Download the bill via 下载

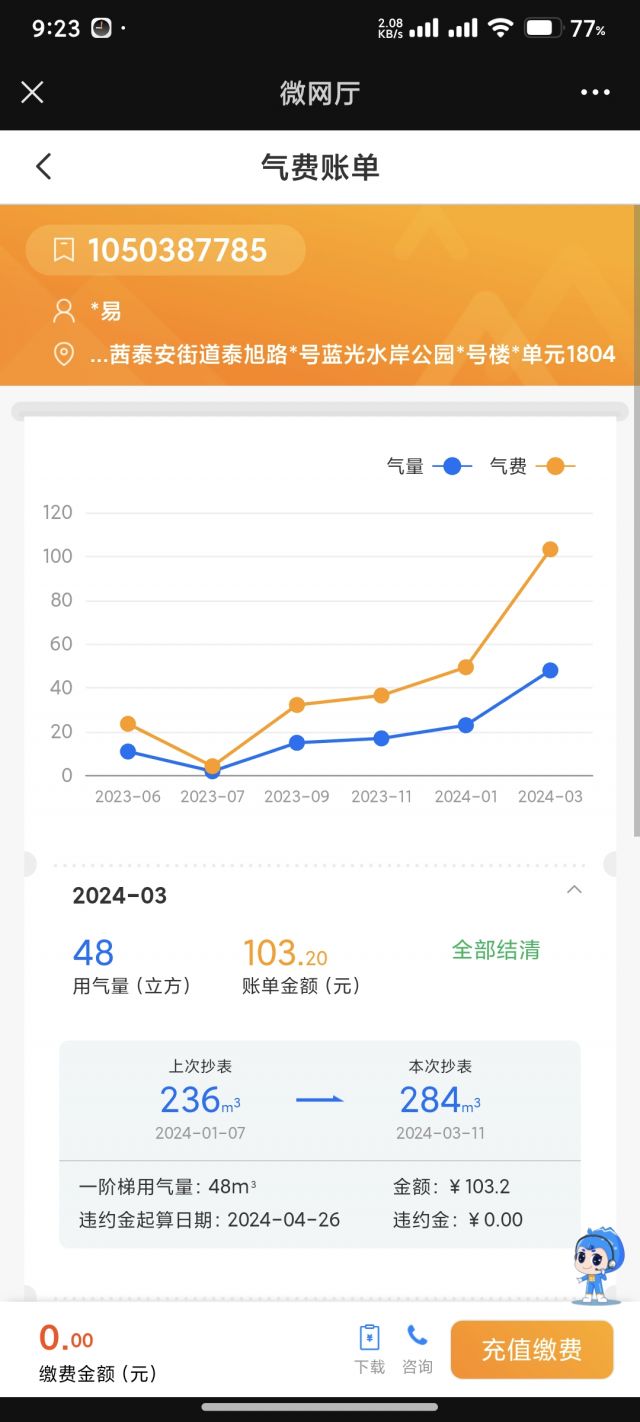[x=369, y=1349]
